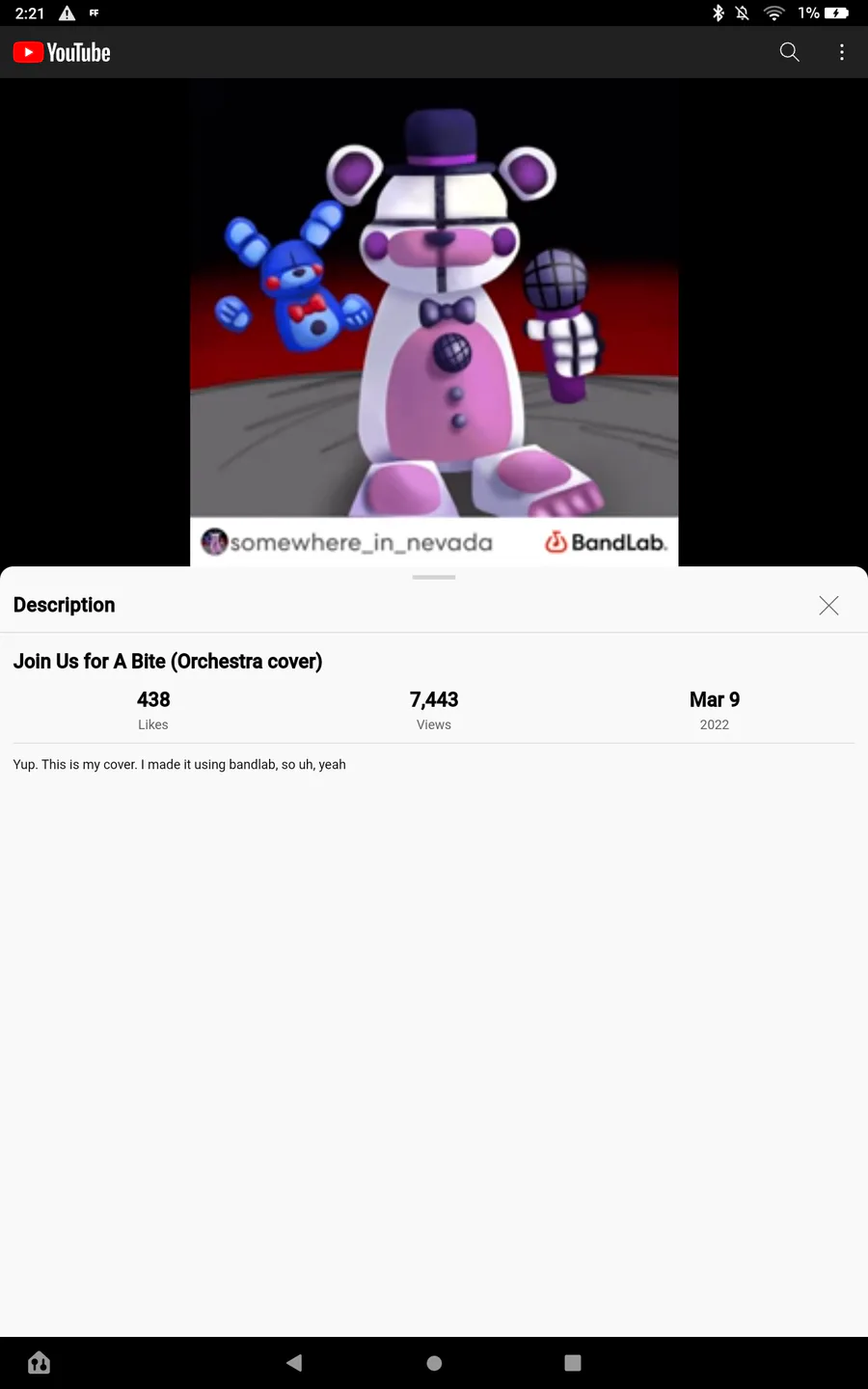
Task: Open YouTube search
Action: point(789,52)
